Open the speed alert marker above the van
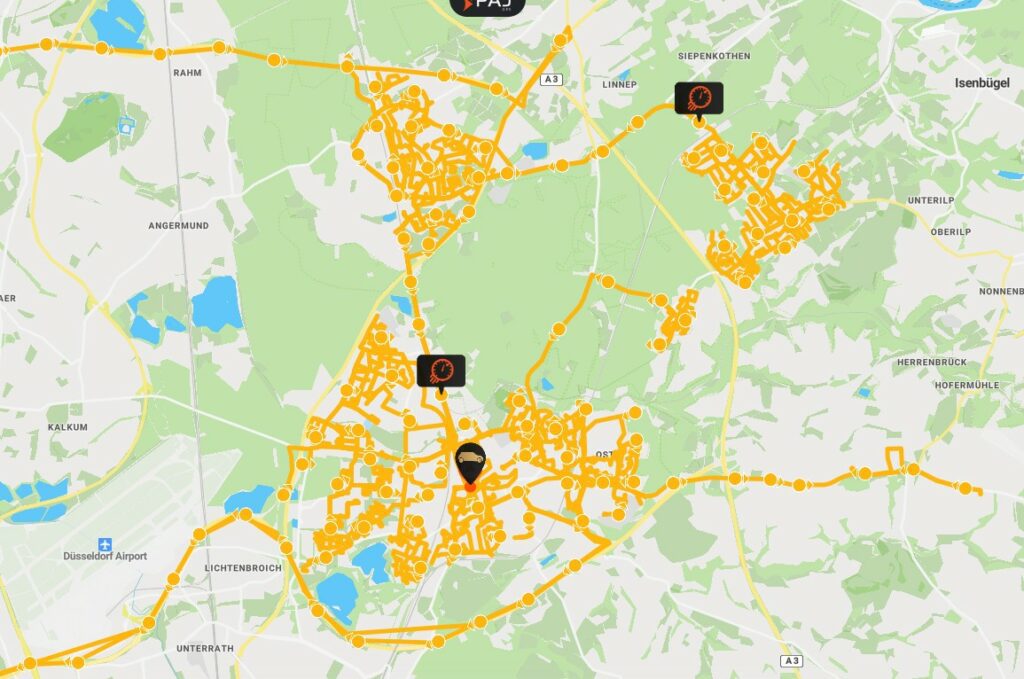This screenshot has height=679, width=1024. click(441, 371)
